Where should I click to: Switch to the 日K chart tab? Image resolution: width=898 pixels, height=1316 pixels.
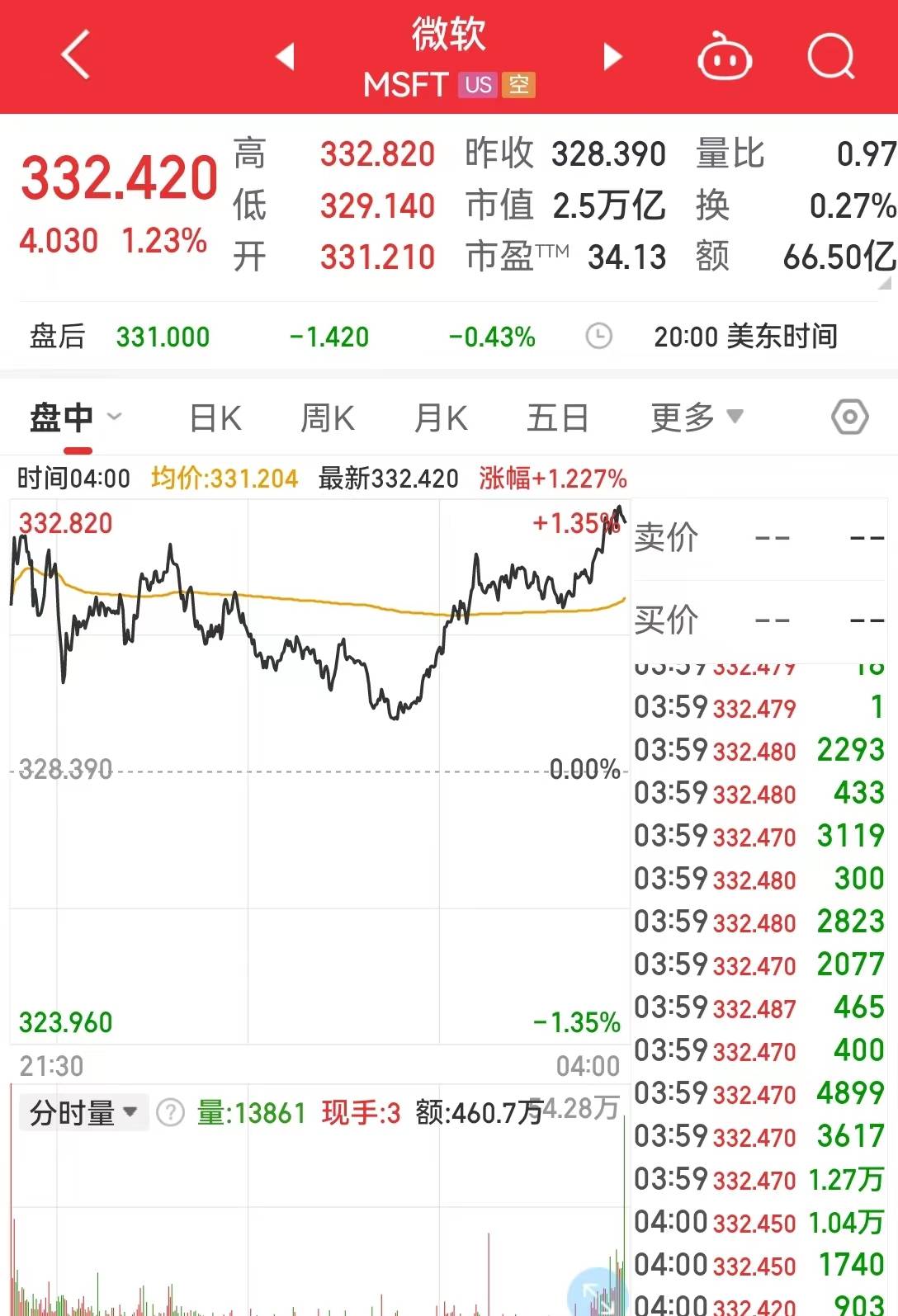(215, 417)
